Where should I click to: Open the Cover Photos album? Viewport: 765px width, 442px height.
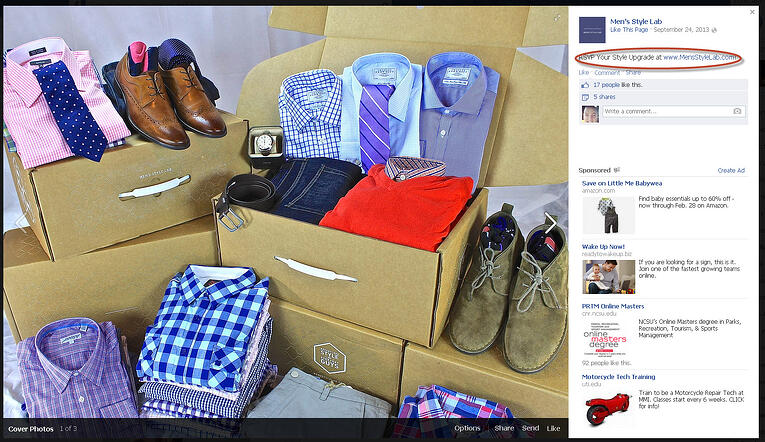pos(31,428)
